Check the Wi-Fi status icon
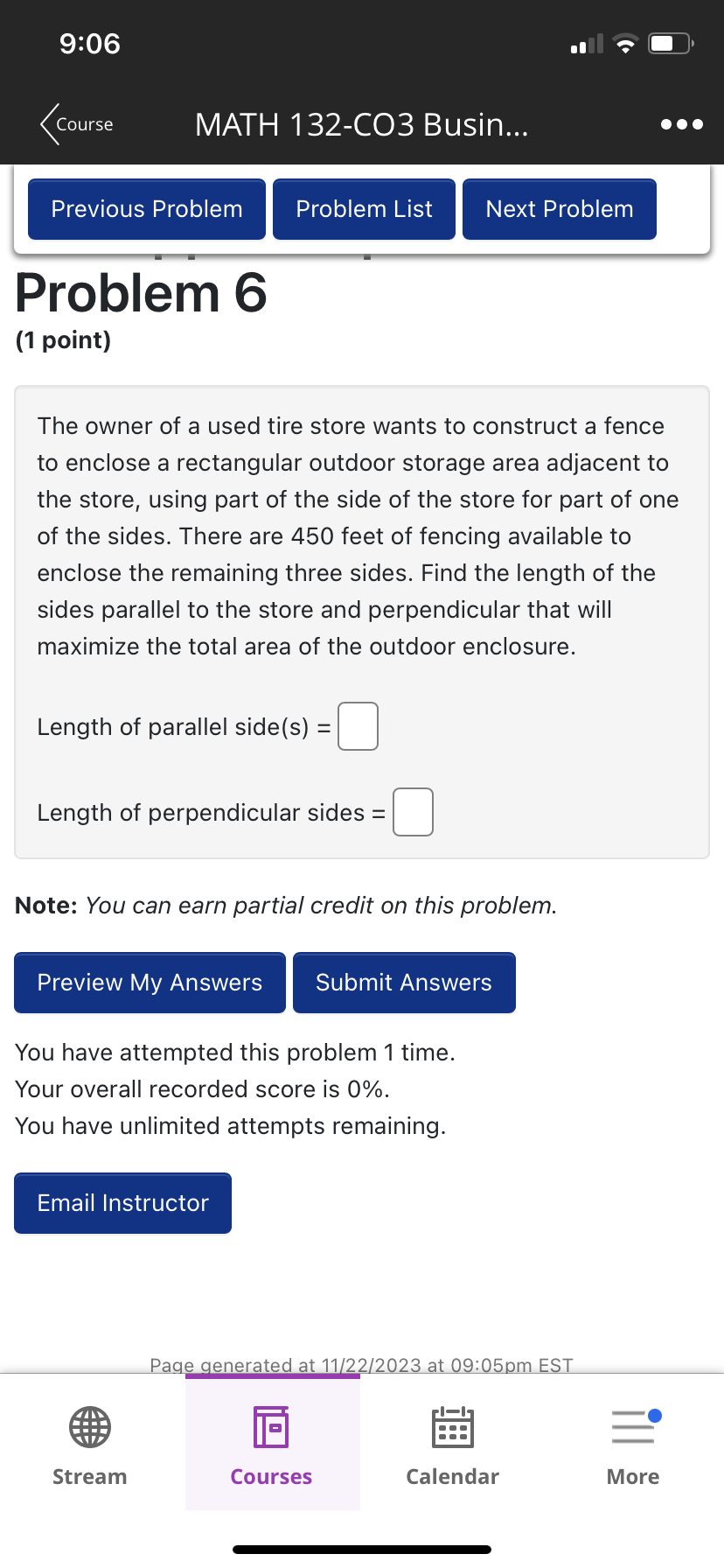The image size is (724, 1568). (x=626, y=43)
